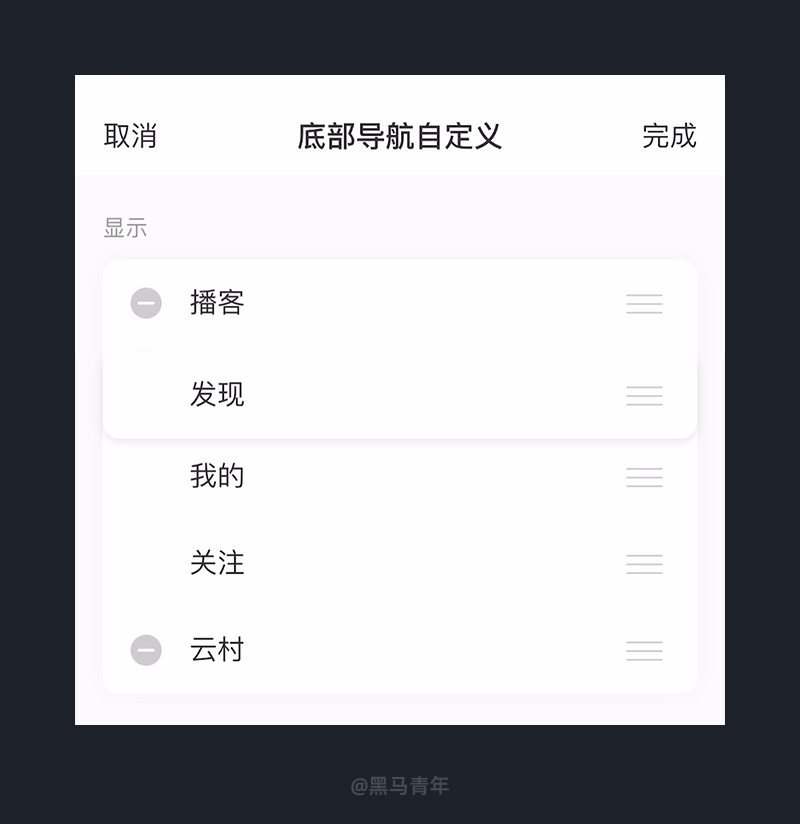Click the 底部导航自定义 title
800x824 pixels.
(x=400, y=136)
